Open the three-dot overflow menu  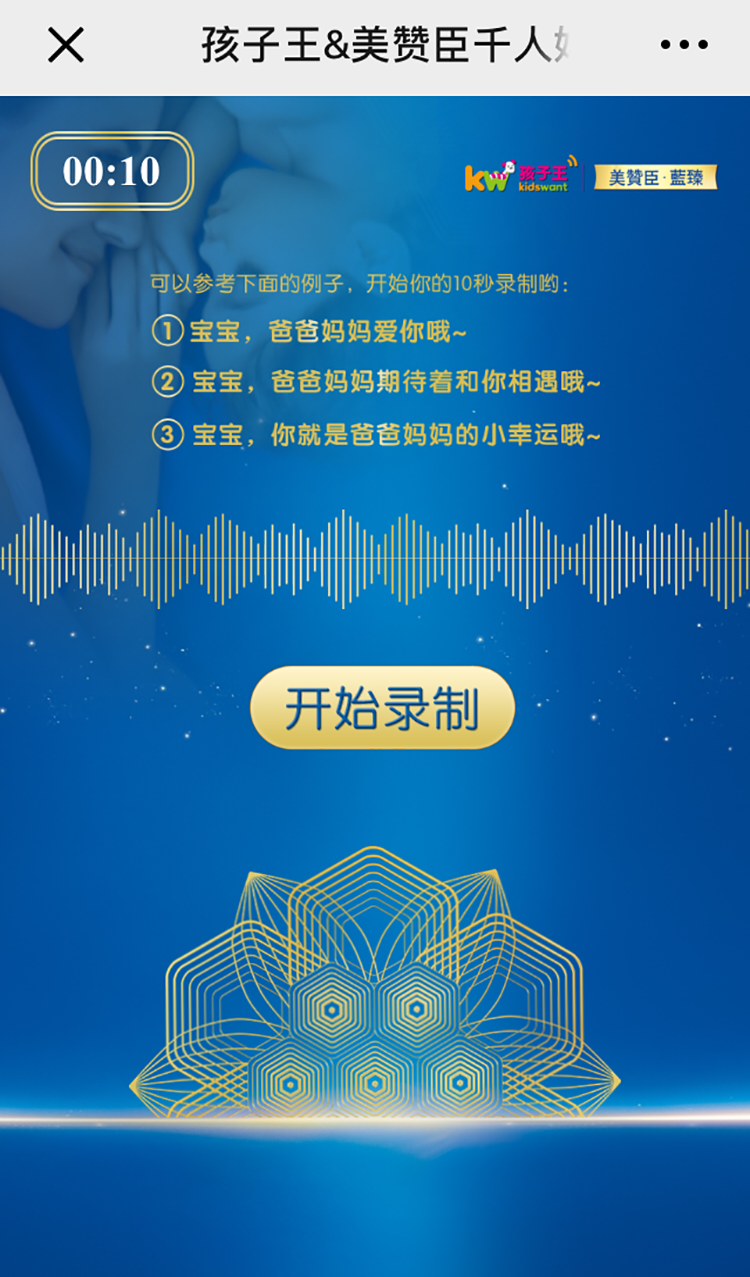[x=684, y=46]
